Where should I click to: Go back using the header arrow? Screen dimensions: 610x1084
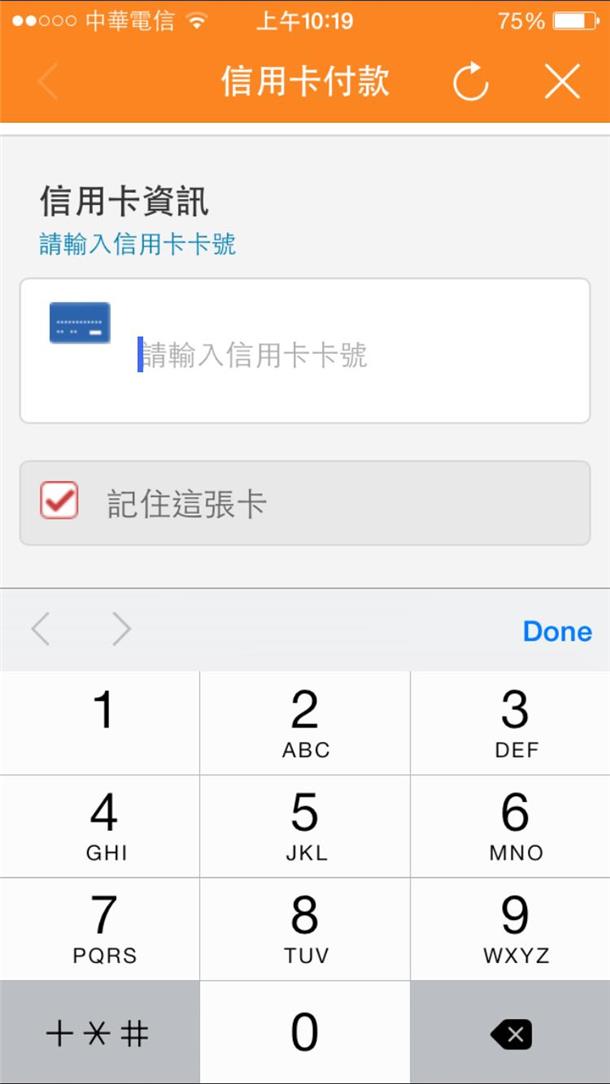(x=47, y=82)
